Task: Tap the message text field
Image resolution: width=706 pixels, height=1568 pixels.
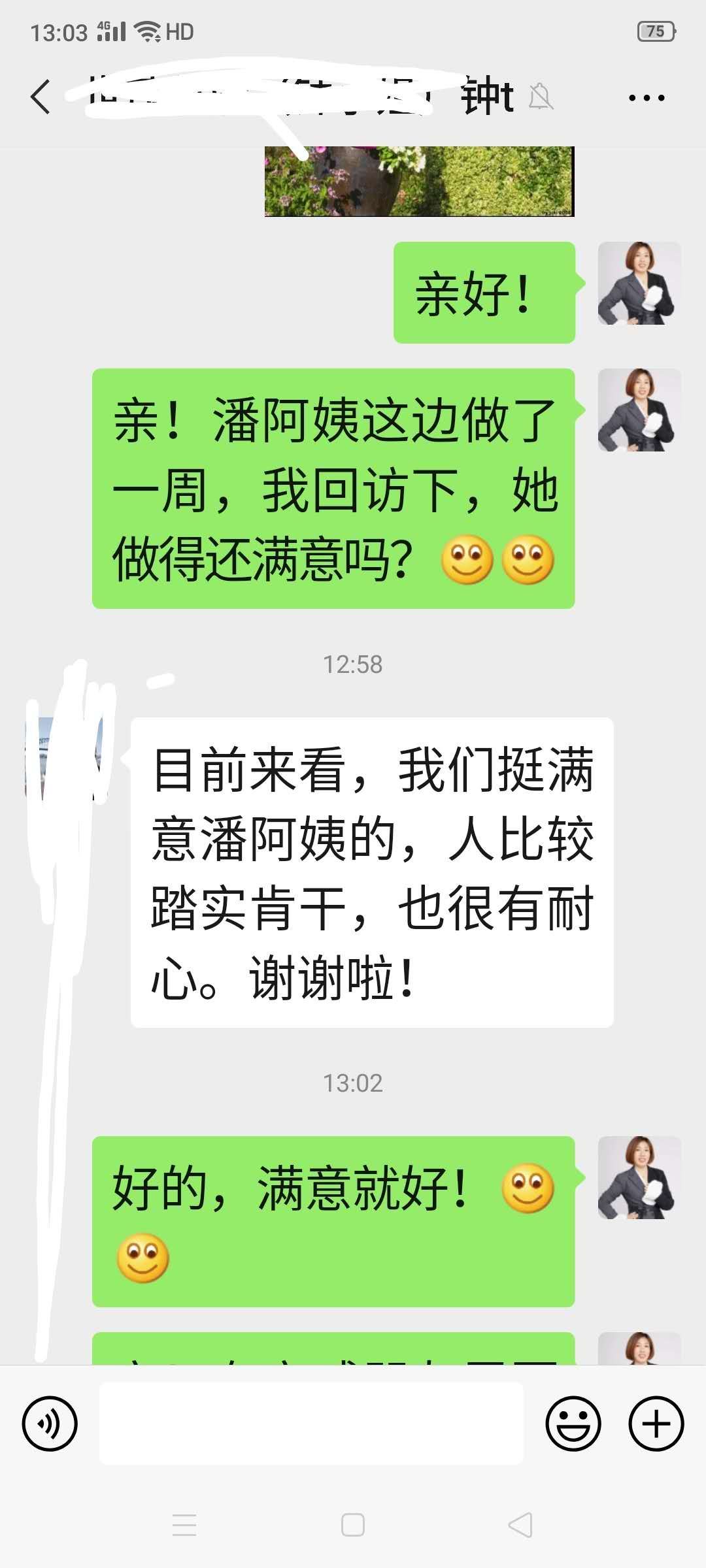Action: tap(311, 1423)
